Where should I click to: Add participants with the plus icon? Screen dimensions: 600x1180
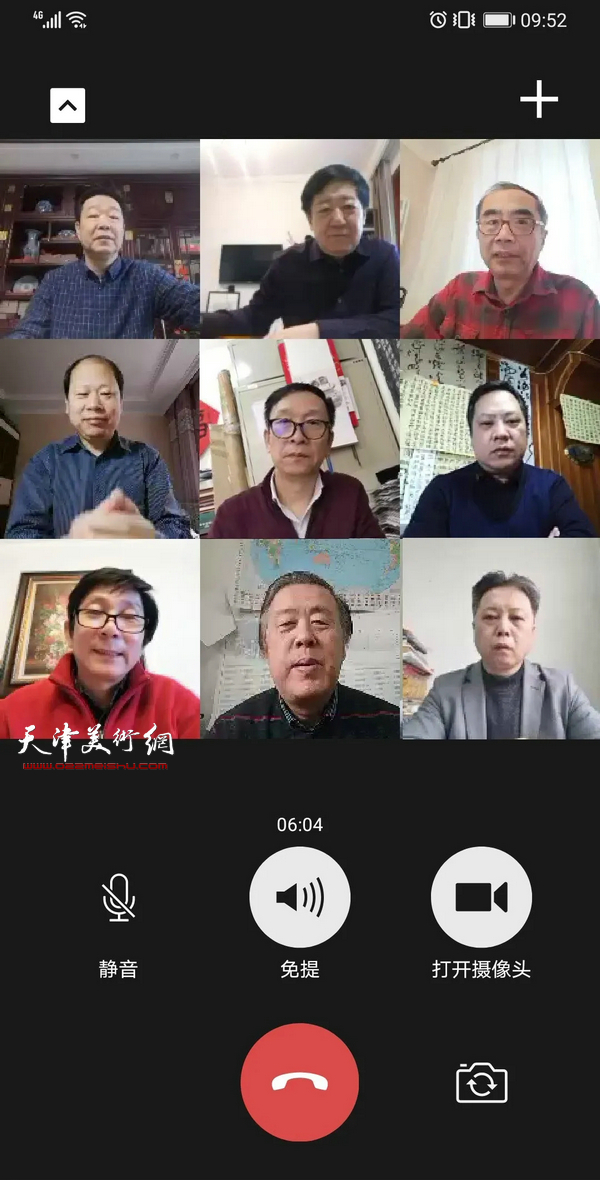point(539,99)
